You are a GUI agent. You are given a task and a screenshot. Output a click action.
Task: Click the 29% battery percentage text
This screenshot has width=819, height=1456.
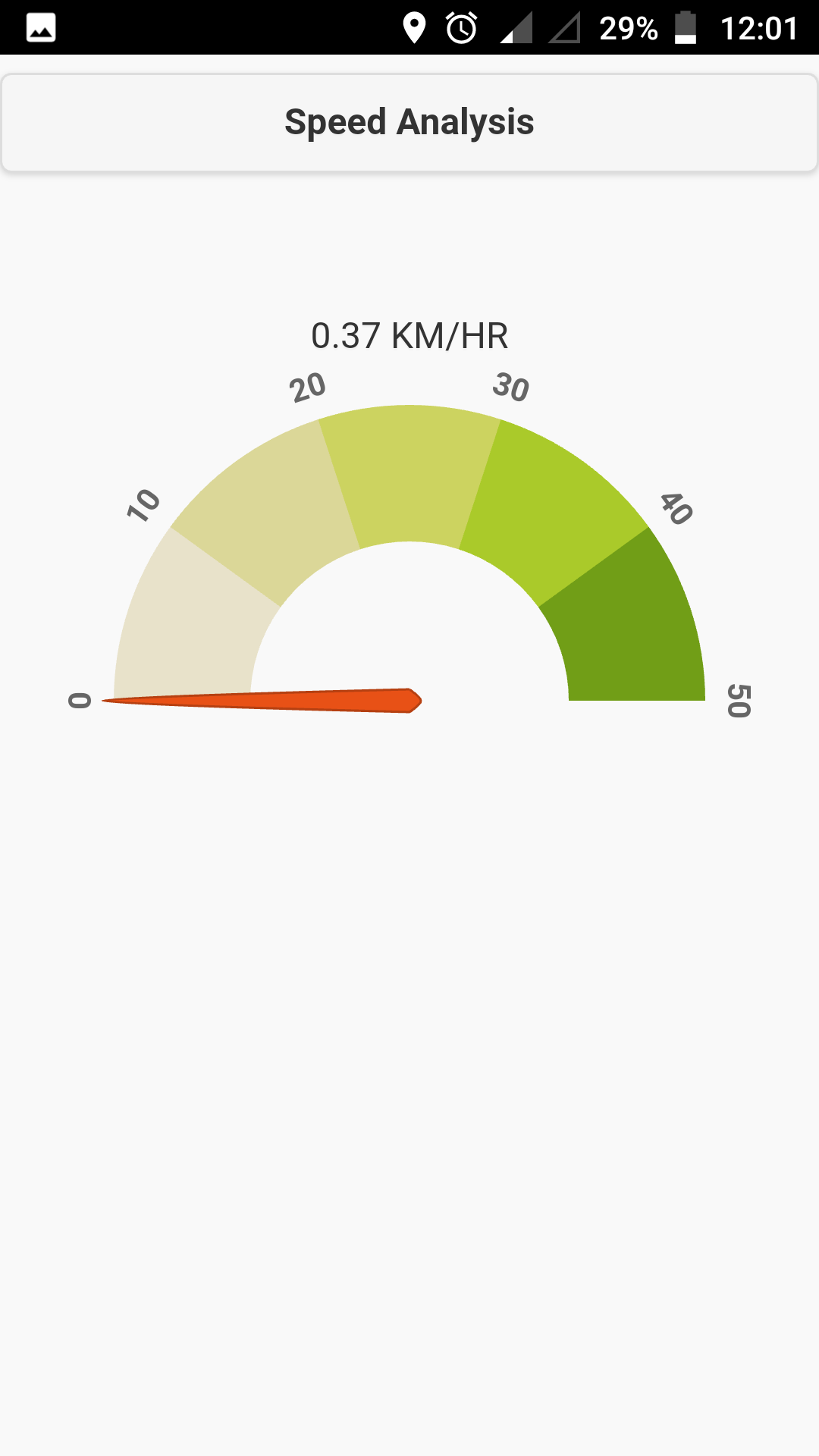(628, 29)
